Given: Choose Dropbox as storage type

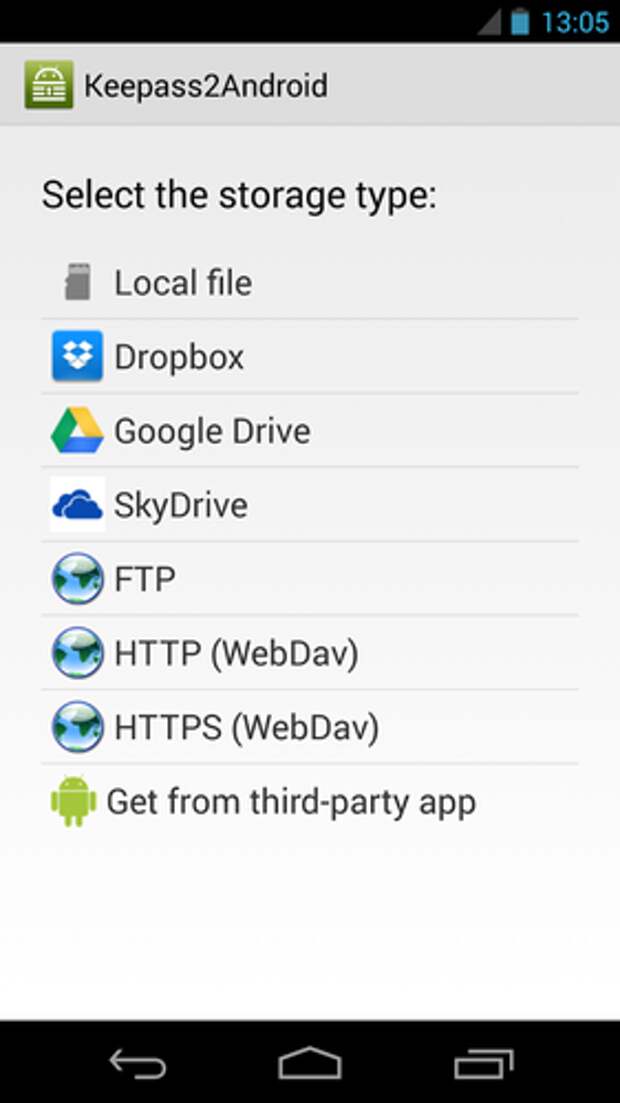Looking at the screenshot, I should (x=310, y=357).
